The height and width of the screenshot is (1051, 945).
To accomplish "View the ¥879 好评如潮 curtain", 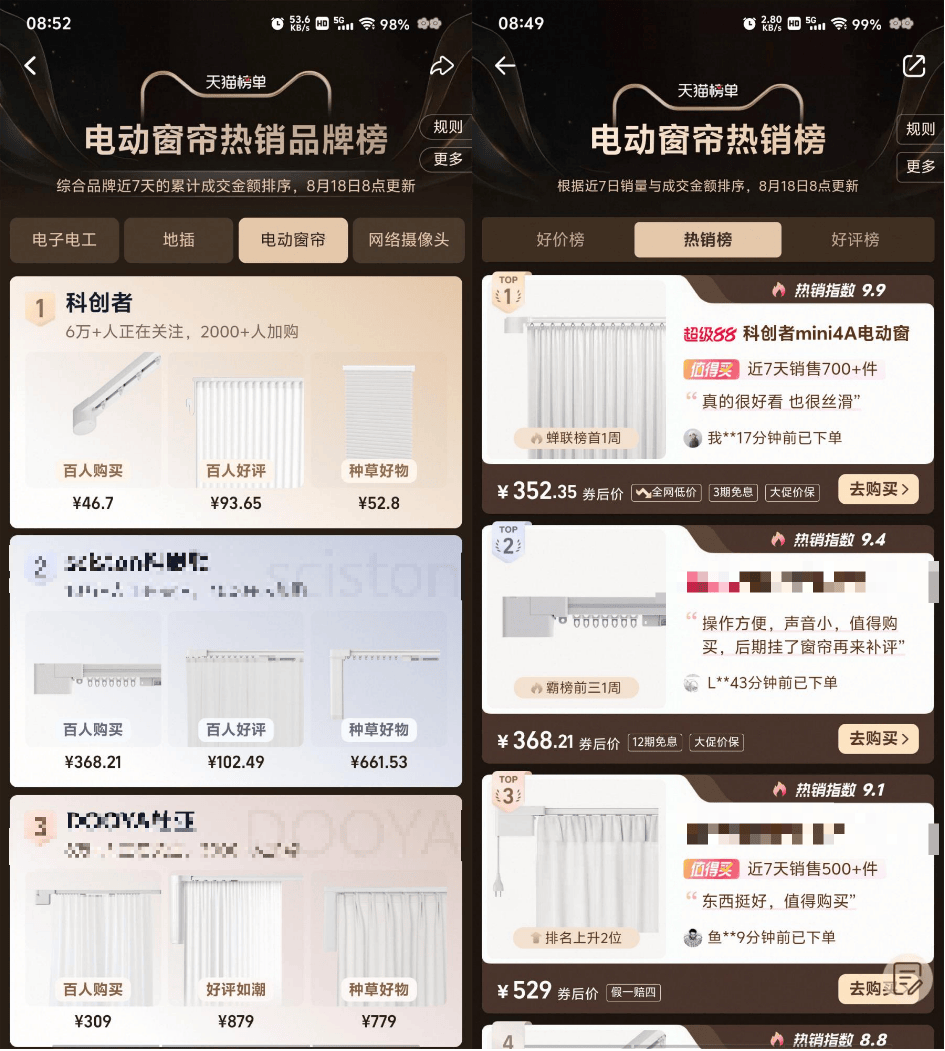I will pyautogui.click(x=236, y=945).
